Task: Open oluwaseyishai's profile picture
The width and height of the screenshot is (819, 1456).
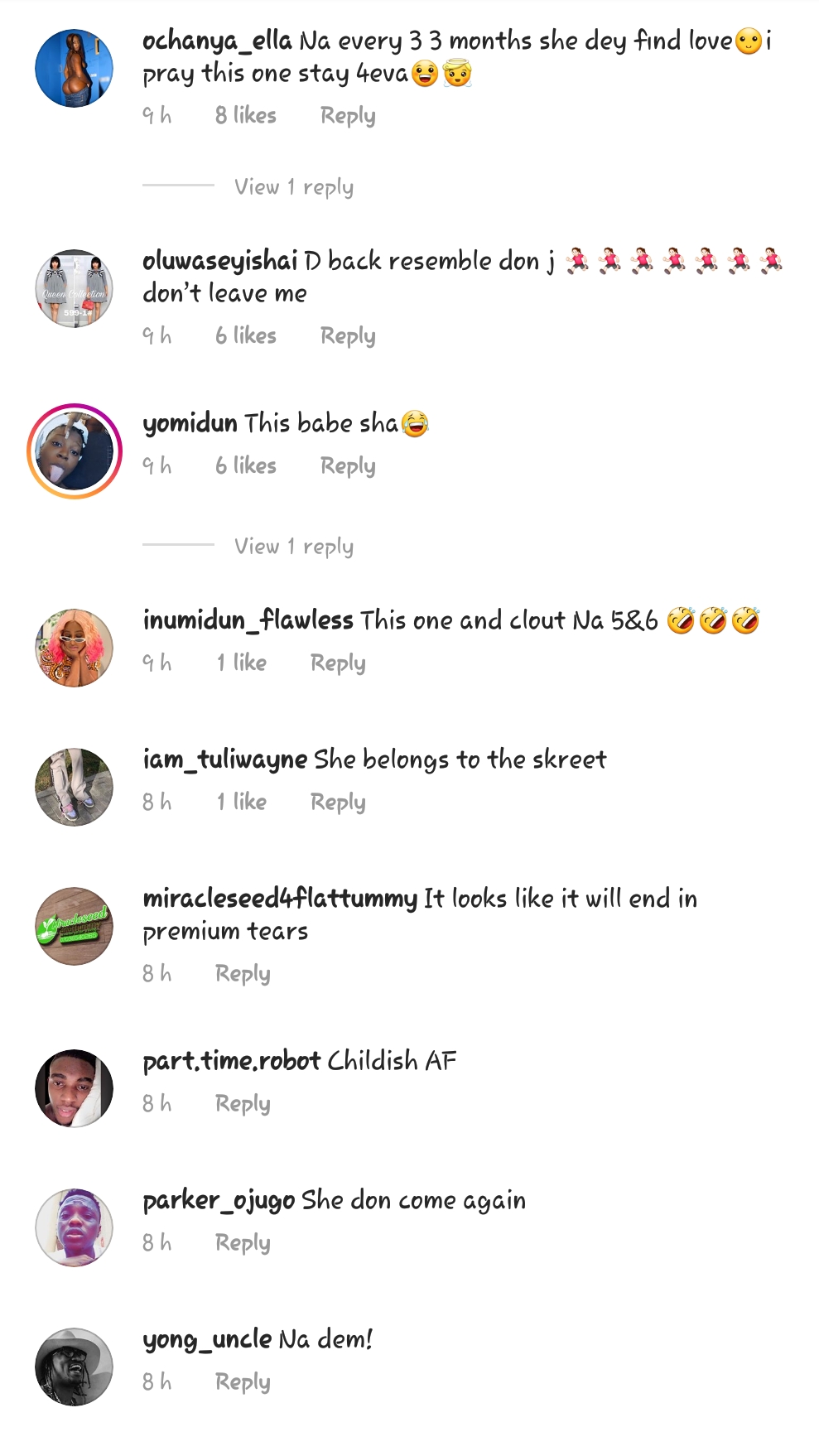Action: point(75,289)
